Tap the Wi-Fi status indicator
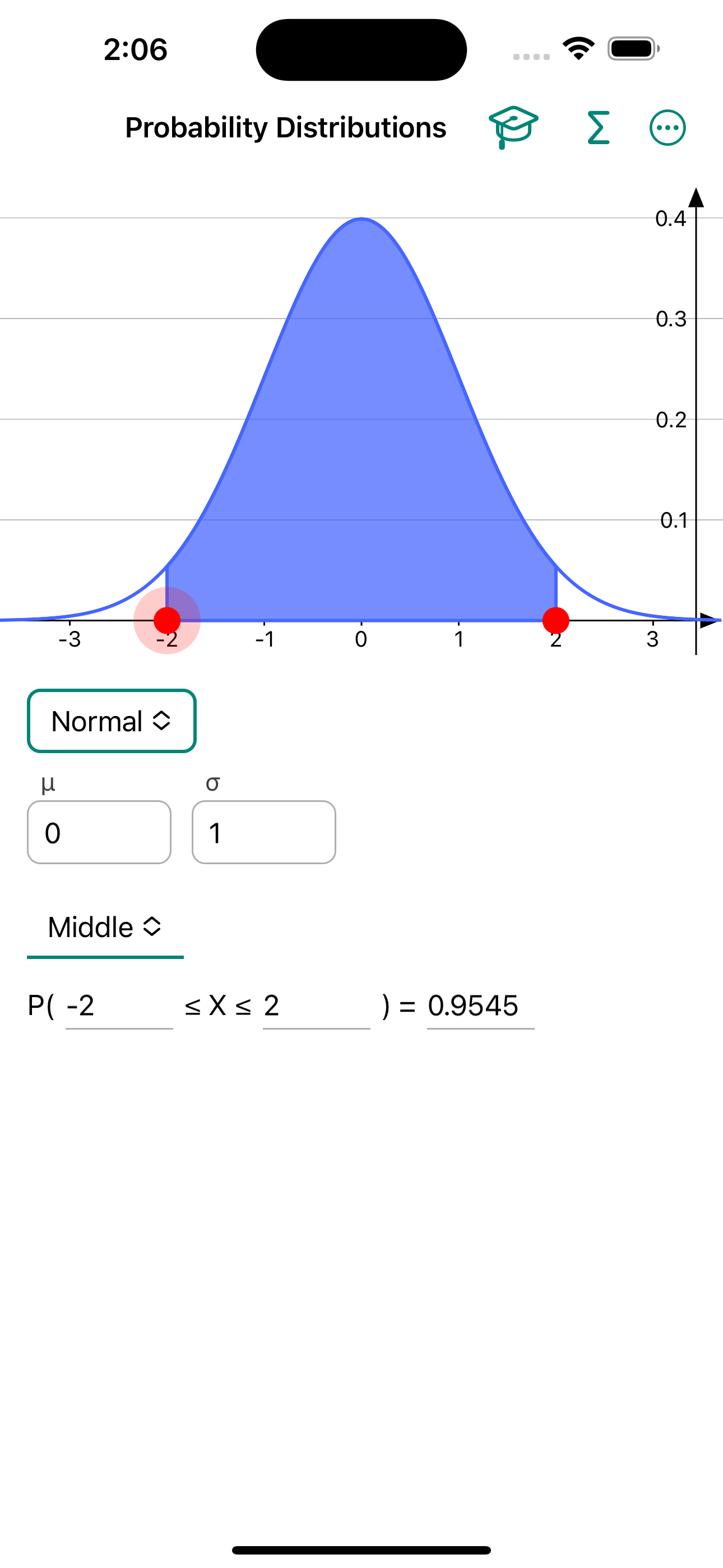This screenshot has width=723, height=1568. (x=577, y=49)
